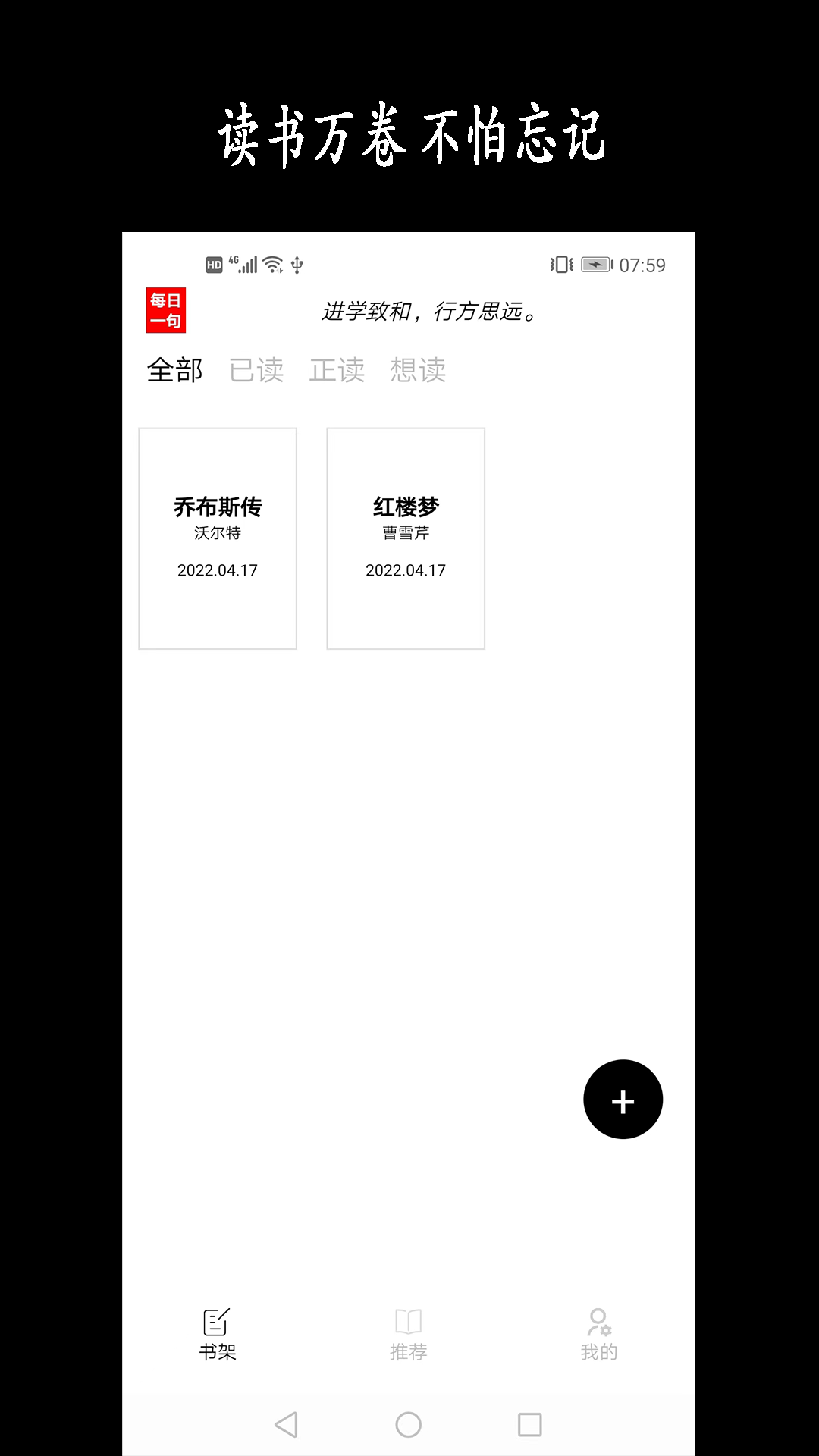Tap the USB connection icon in status bar
This screenshot has height=1456, width=819.
[297, 265]
